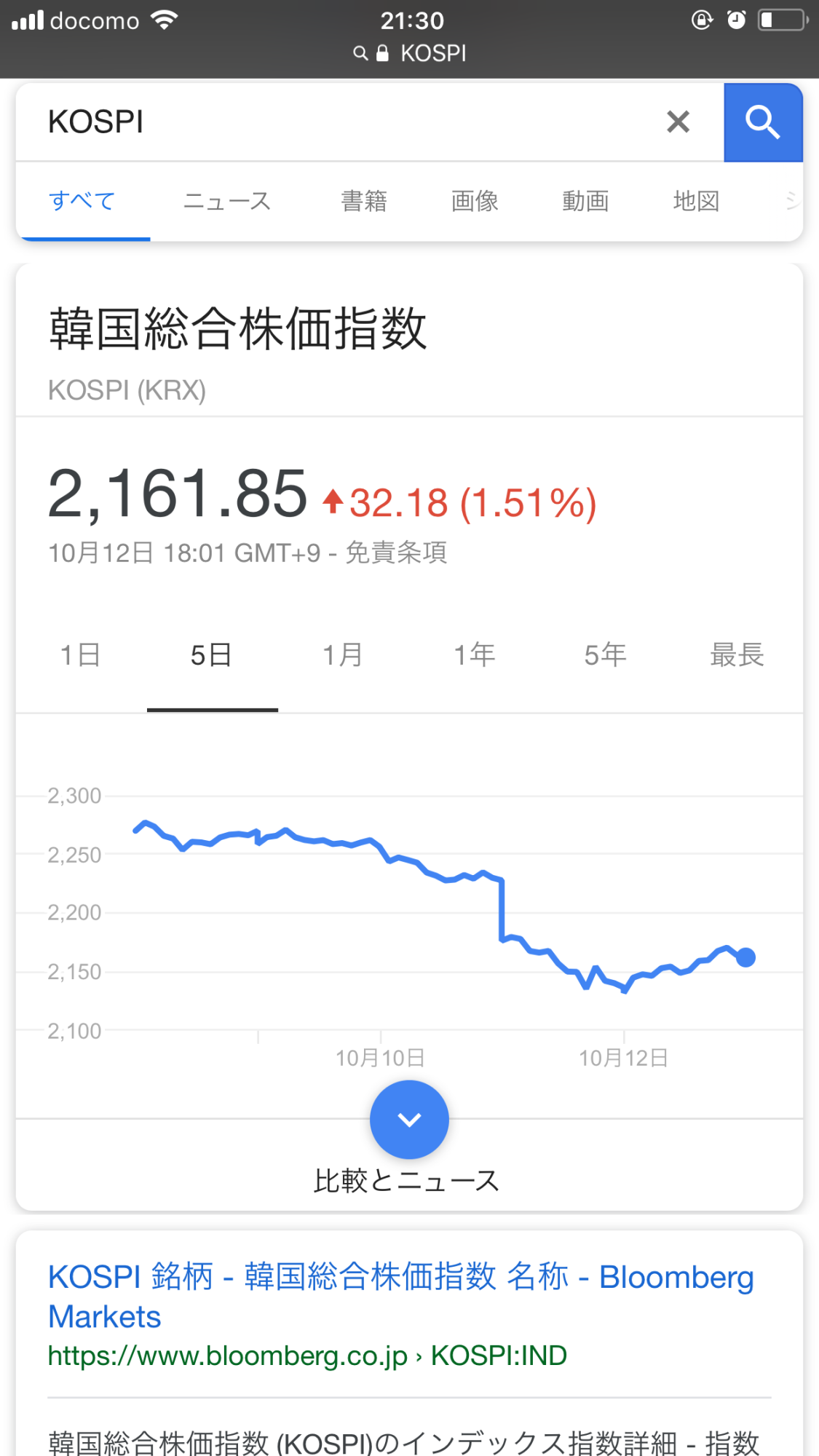819x1456 pixels.
Task: Switch to the ニュース tab
Action: tap(227, 201)
